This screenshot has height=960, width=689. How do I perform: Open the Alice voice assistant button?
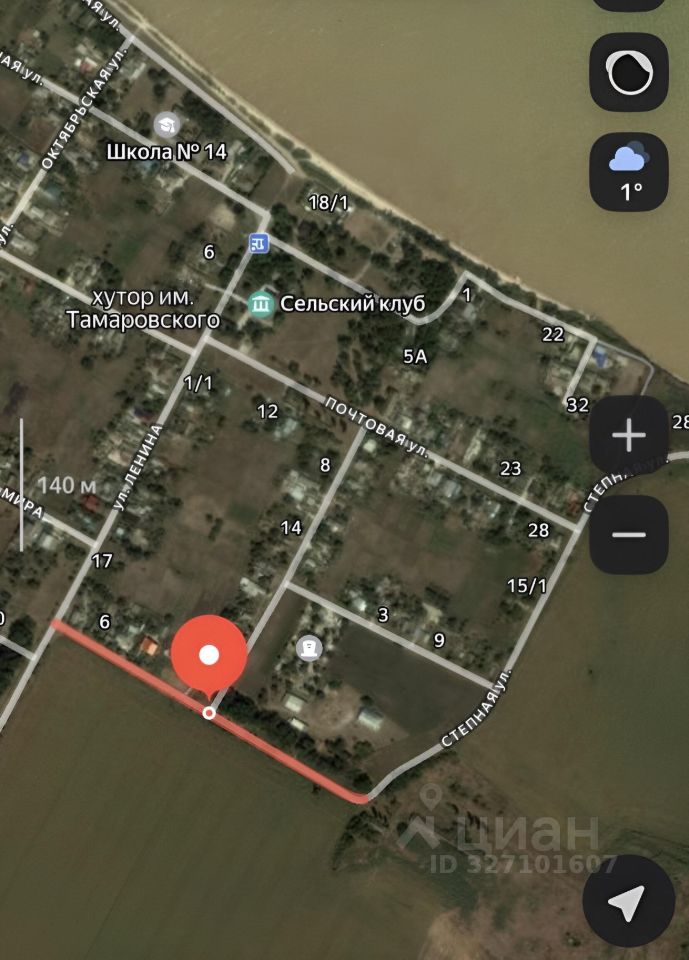click(629, 72)
